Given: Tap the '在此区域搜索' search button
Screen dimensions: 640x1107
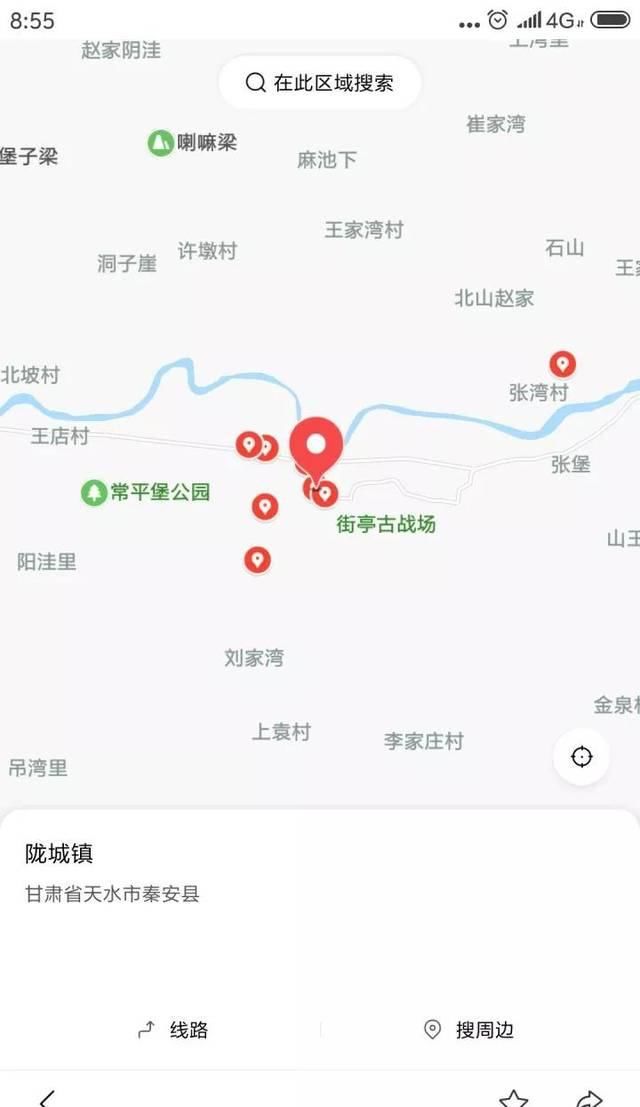Looking at the screenshot, I should pos(320,82).
